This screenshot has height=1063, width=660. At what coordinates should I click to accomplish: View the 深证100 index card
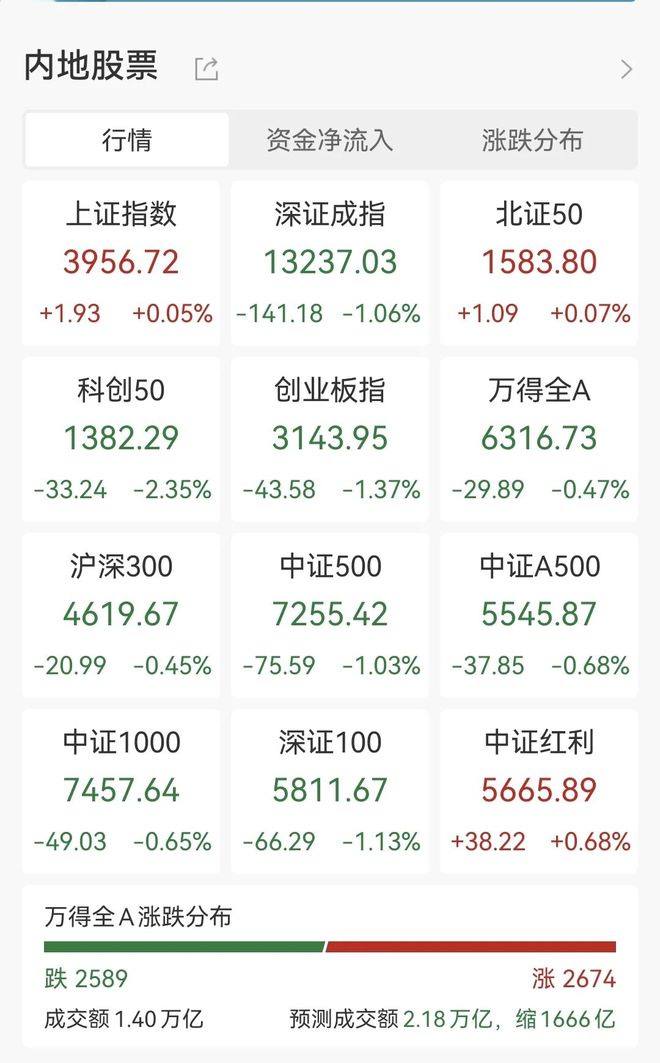330,791
